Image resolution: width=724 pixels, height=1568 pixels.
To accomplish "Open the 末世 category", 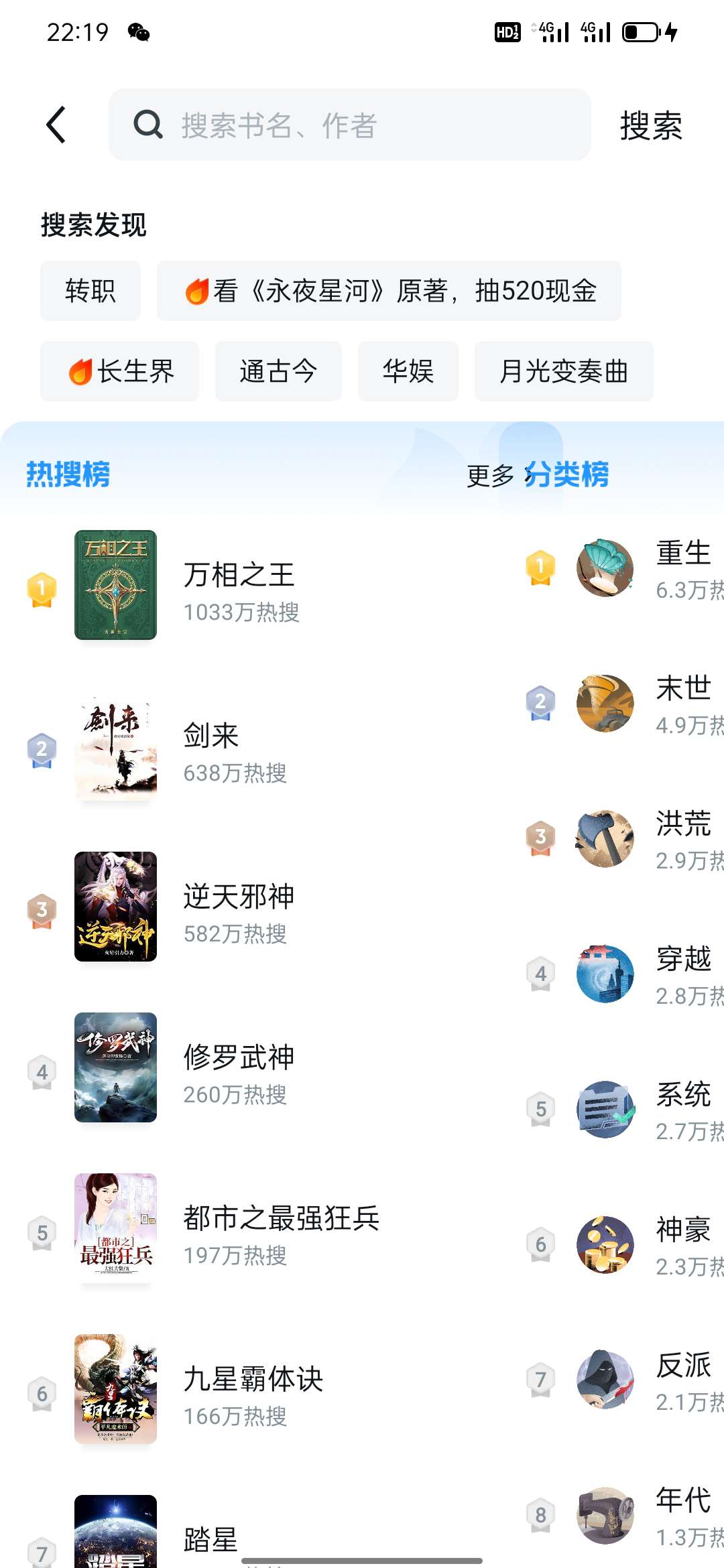I will pos(682,704).
